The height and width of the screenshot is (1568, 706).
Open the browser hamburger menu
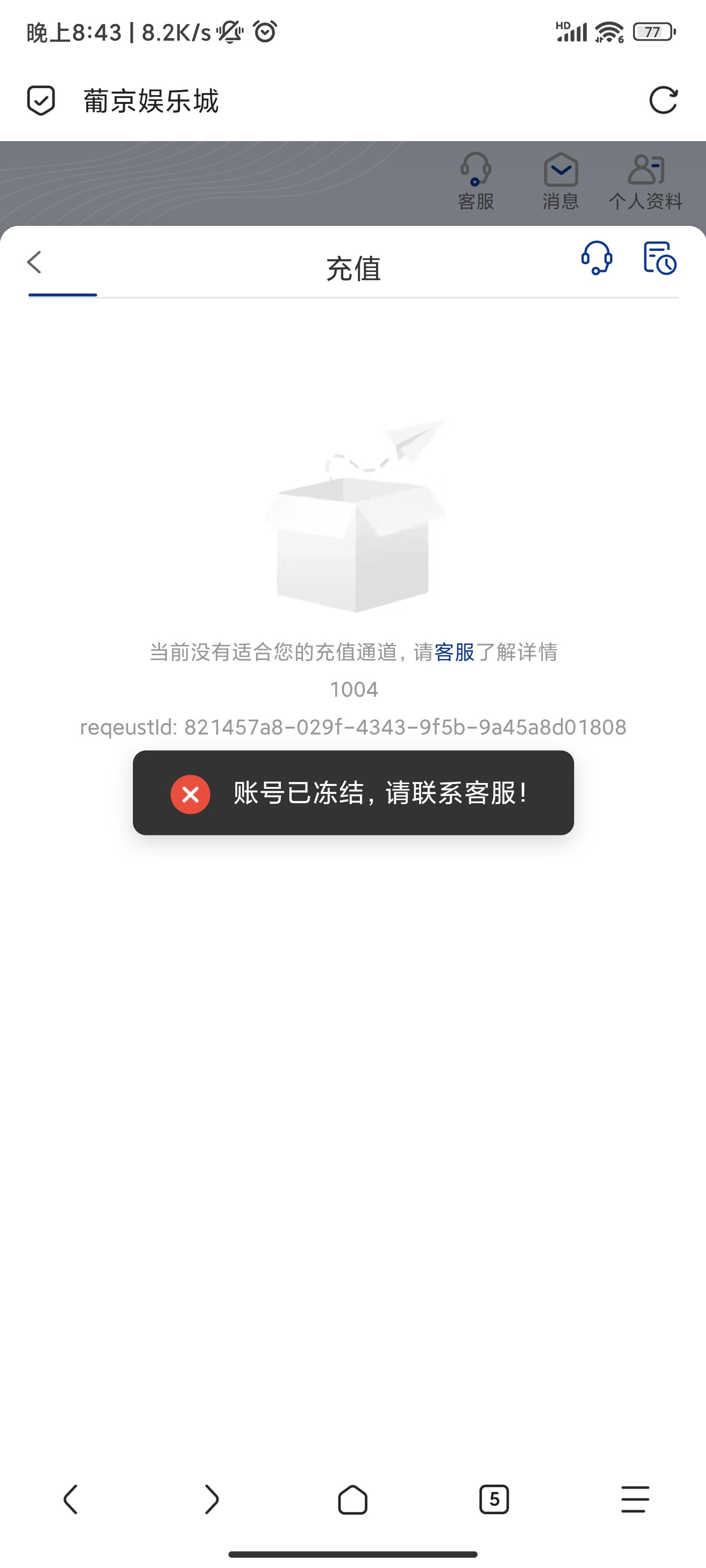click(x=635, y=1499)
